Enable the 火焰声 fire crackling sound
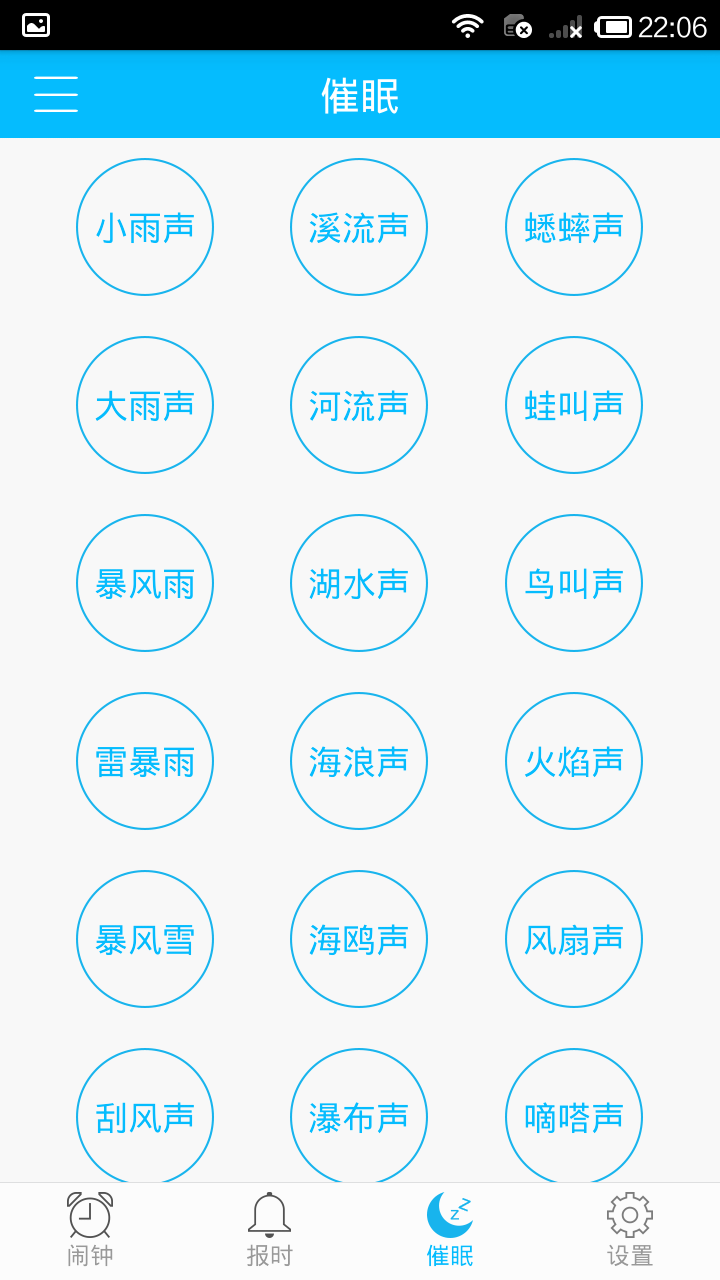 (573, 760)
